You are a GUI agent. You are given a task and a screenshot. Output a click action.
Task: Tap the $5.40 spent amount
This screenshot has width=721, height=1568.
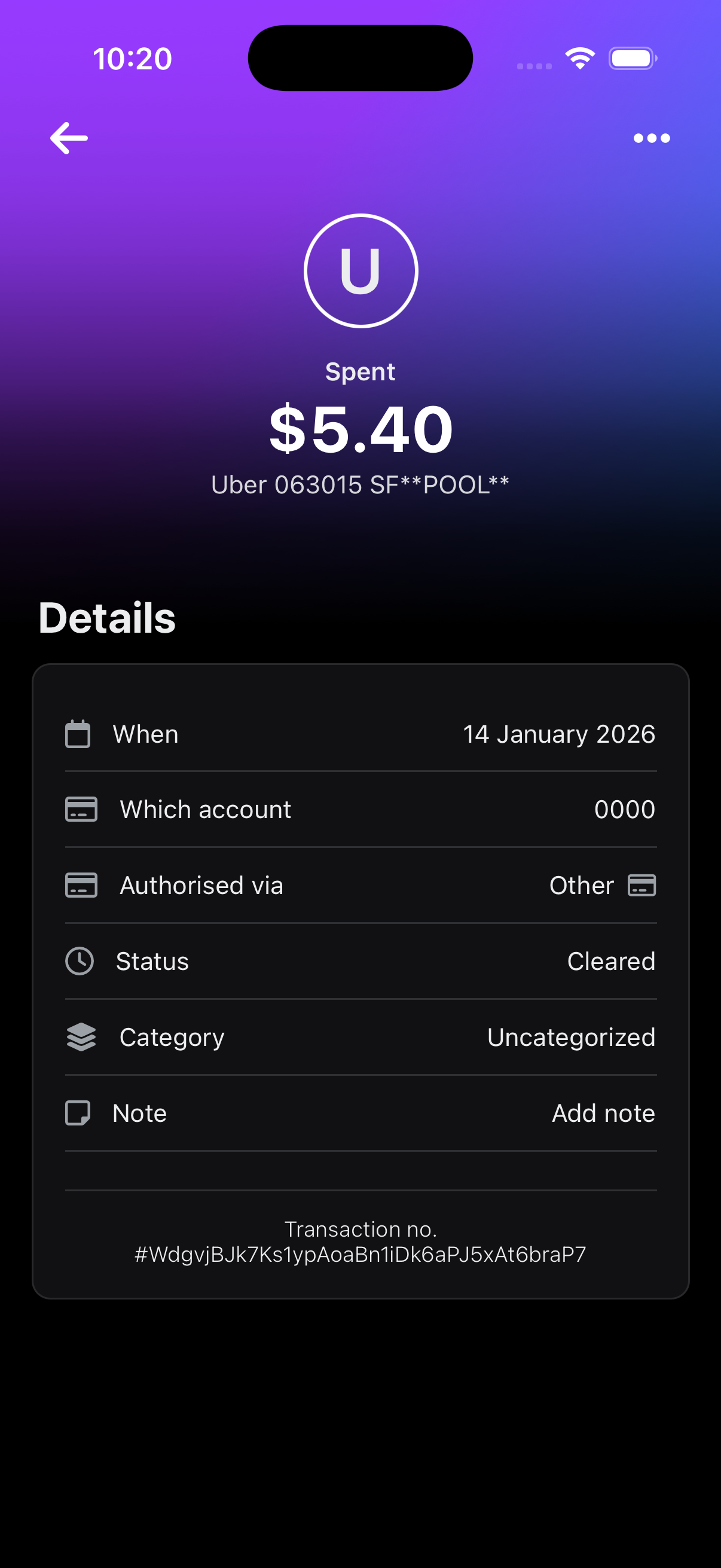point(360,428)
